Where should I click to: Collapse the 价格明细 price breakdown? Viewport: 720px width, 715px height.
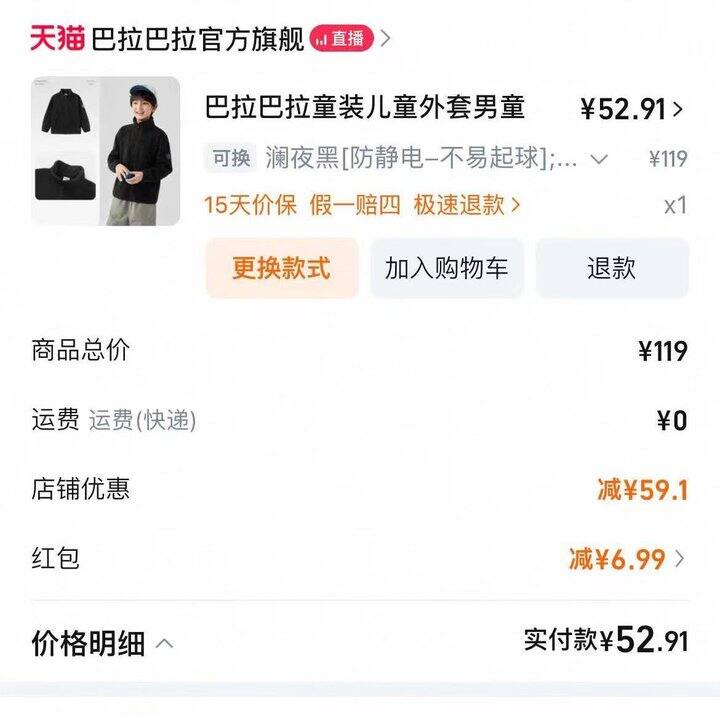tap(103, 643)
